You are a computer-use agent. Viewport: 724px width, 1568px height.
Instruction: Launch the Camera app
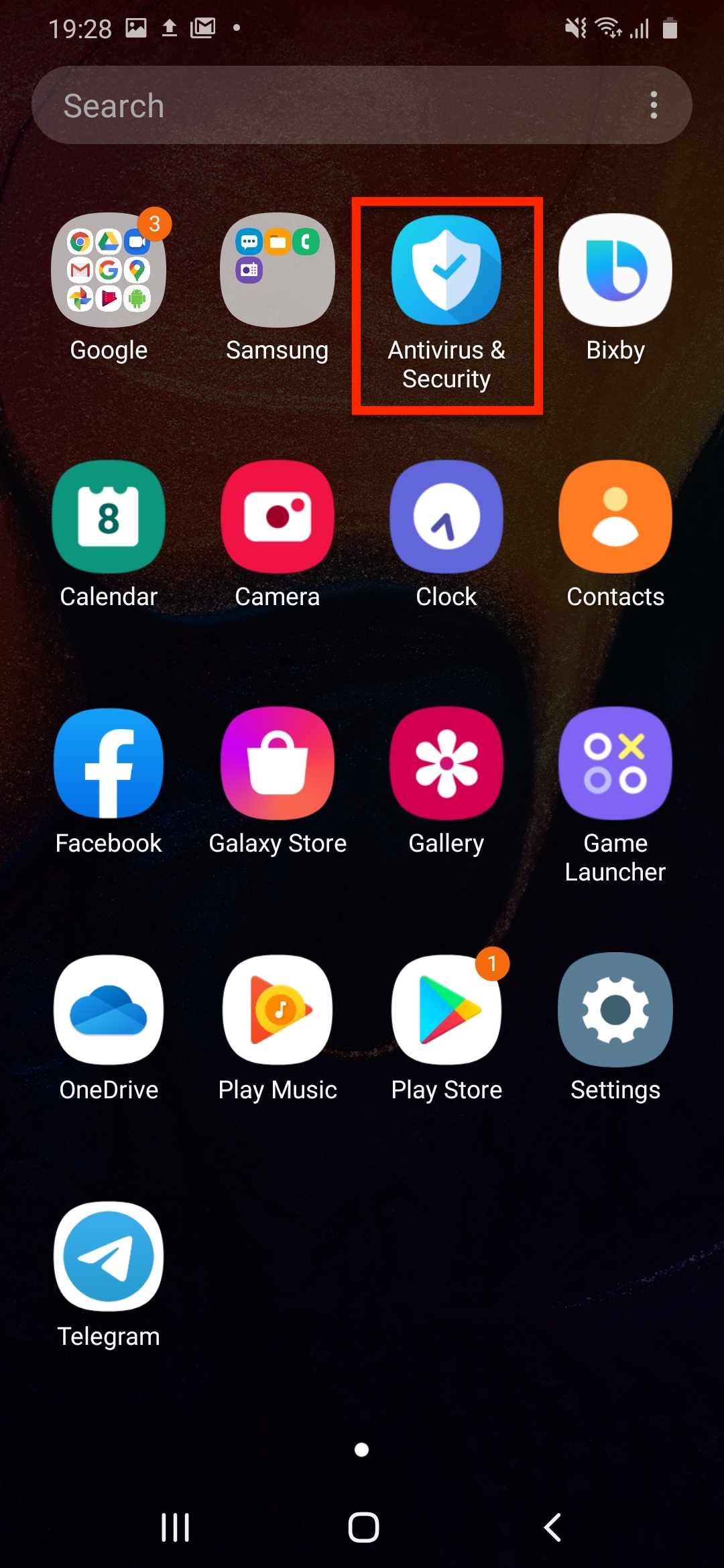(x=278, y=517)
